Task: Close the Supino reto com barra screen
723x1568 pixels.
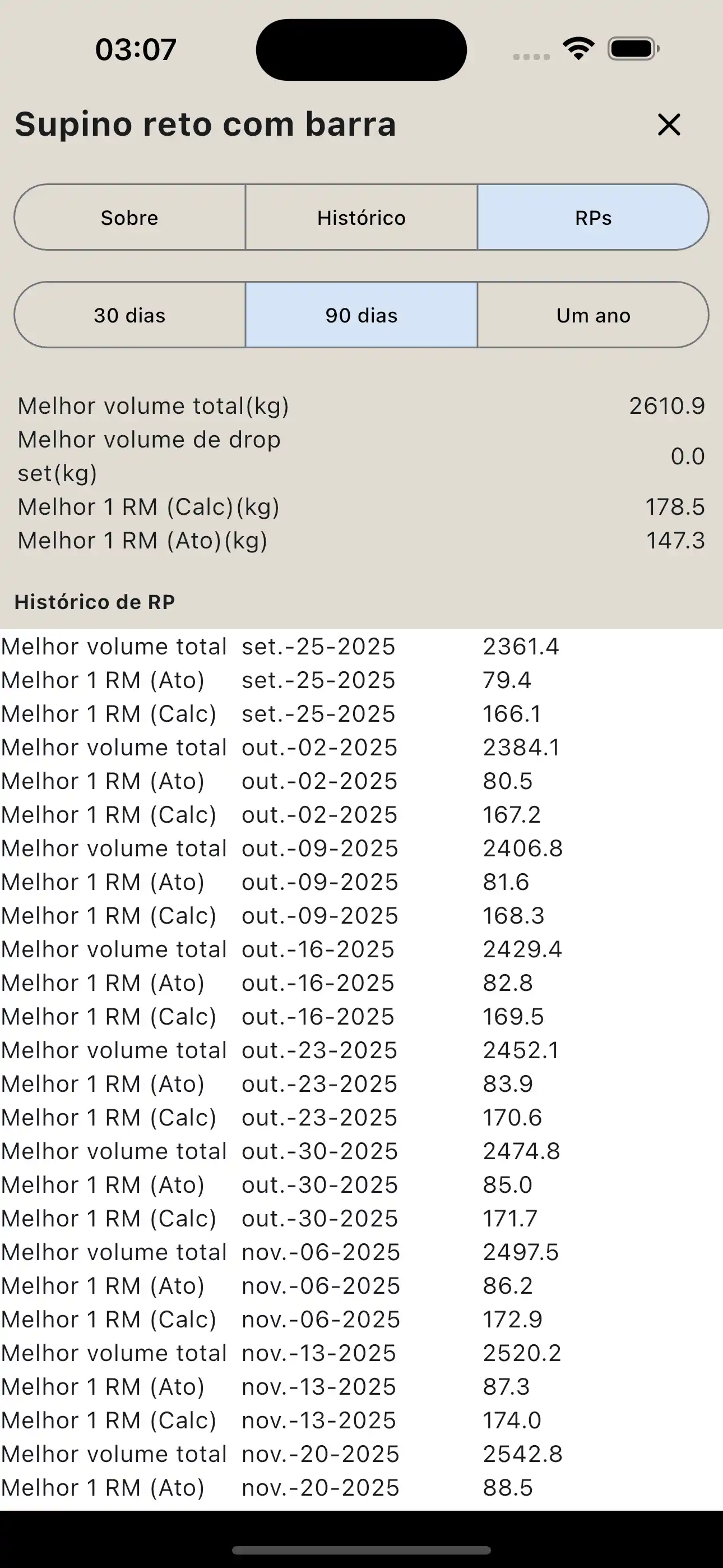Action: click(x=669, y=125)
